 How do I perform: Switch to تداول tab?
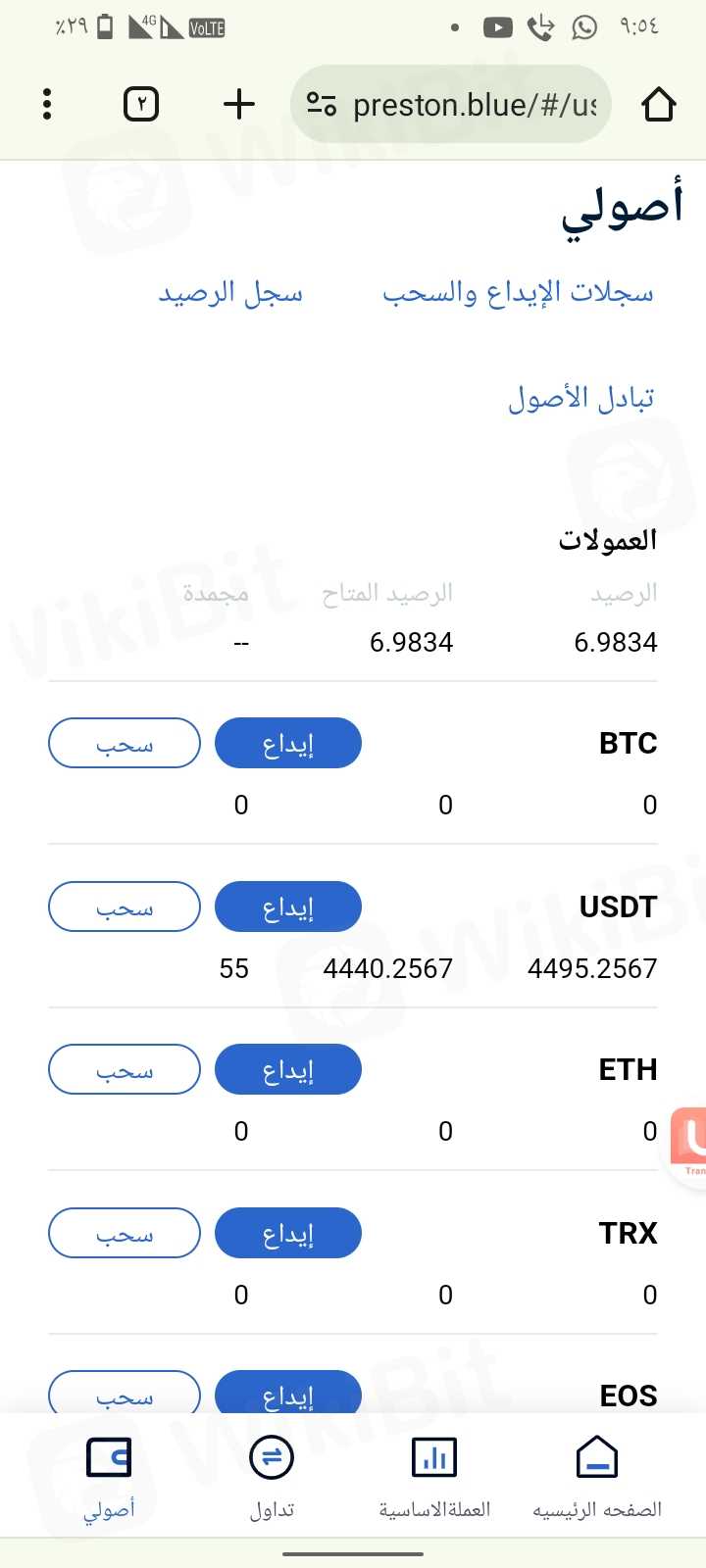click(272, 1477)
